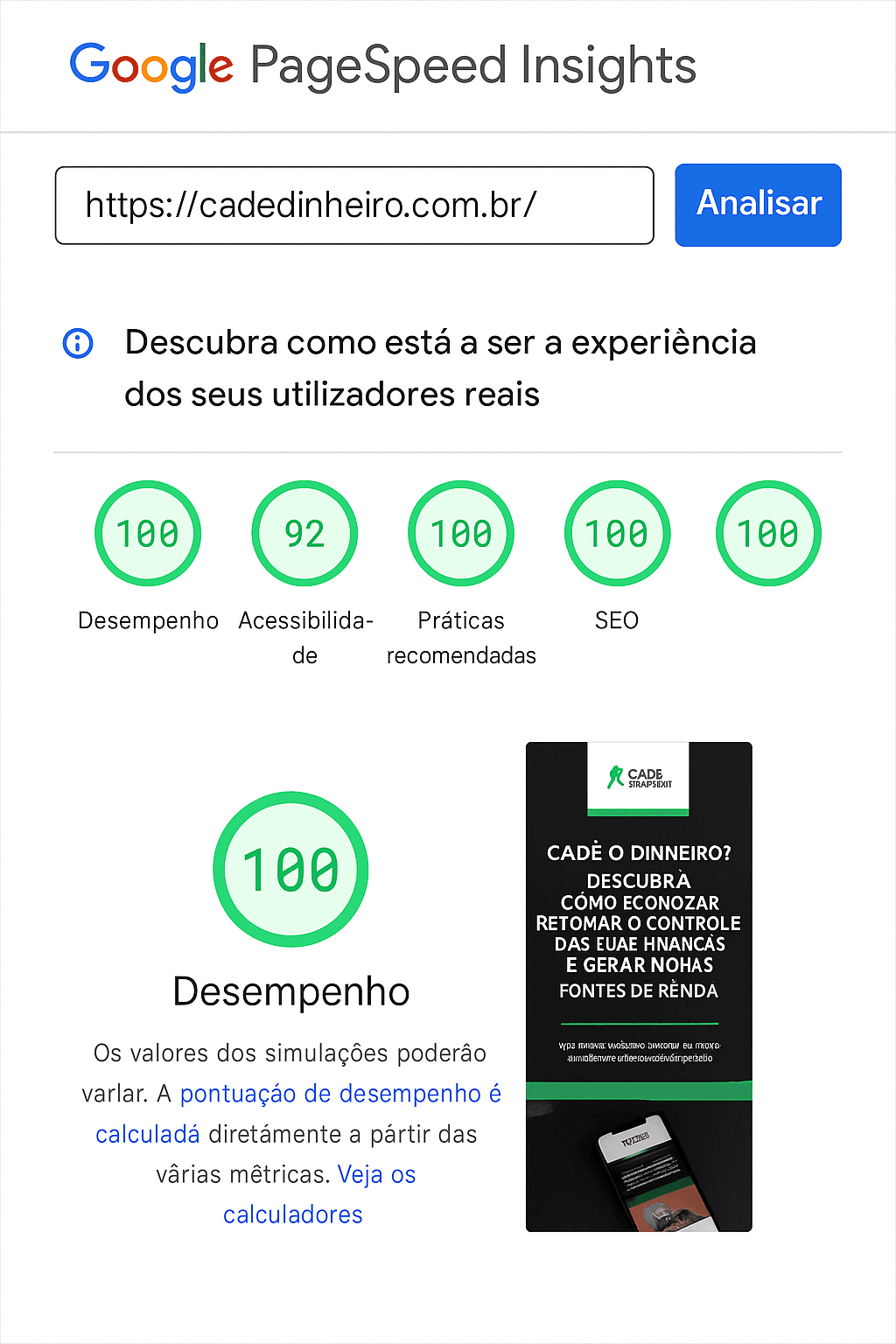Click the SEO label under its score circle
Screen dimensions: 896x1344
pos(617,620)
